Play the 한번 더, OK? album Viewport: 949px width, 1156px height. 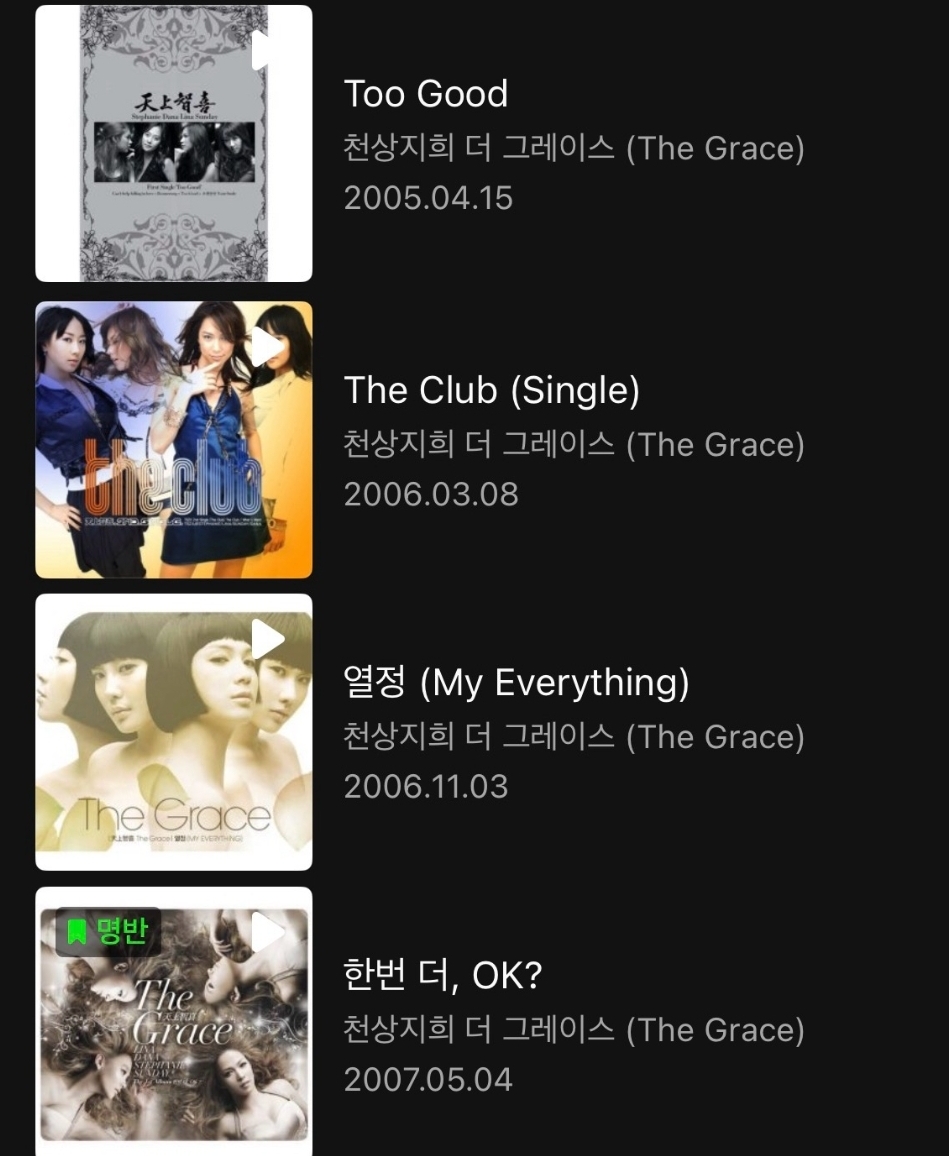pyautogui.click(x=266, y=932)
